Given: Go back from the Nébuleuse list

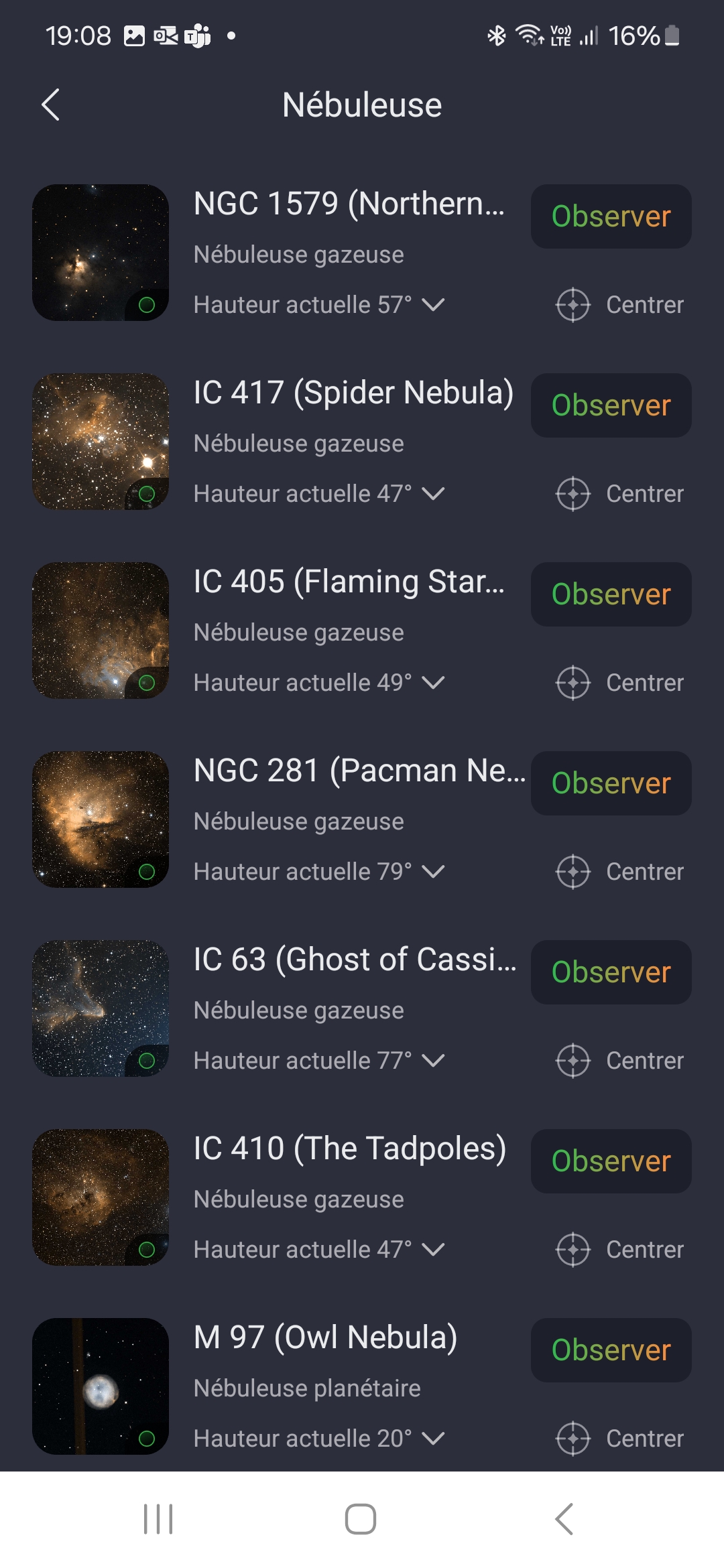Looking at the screenshot, I should (x=51, y=105).
